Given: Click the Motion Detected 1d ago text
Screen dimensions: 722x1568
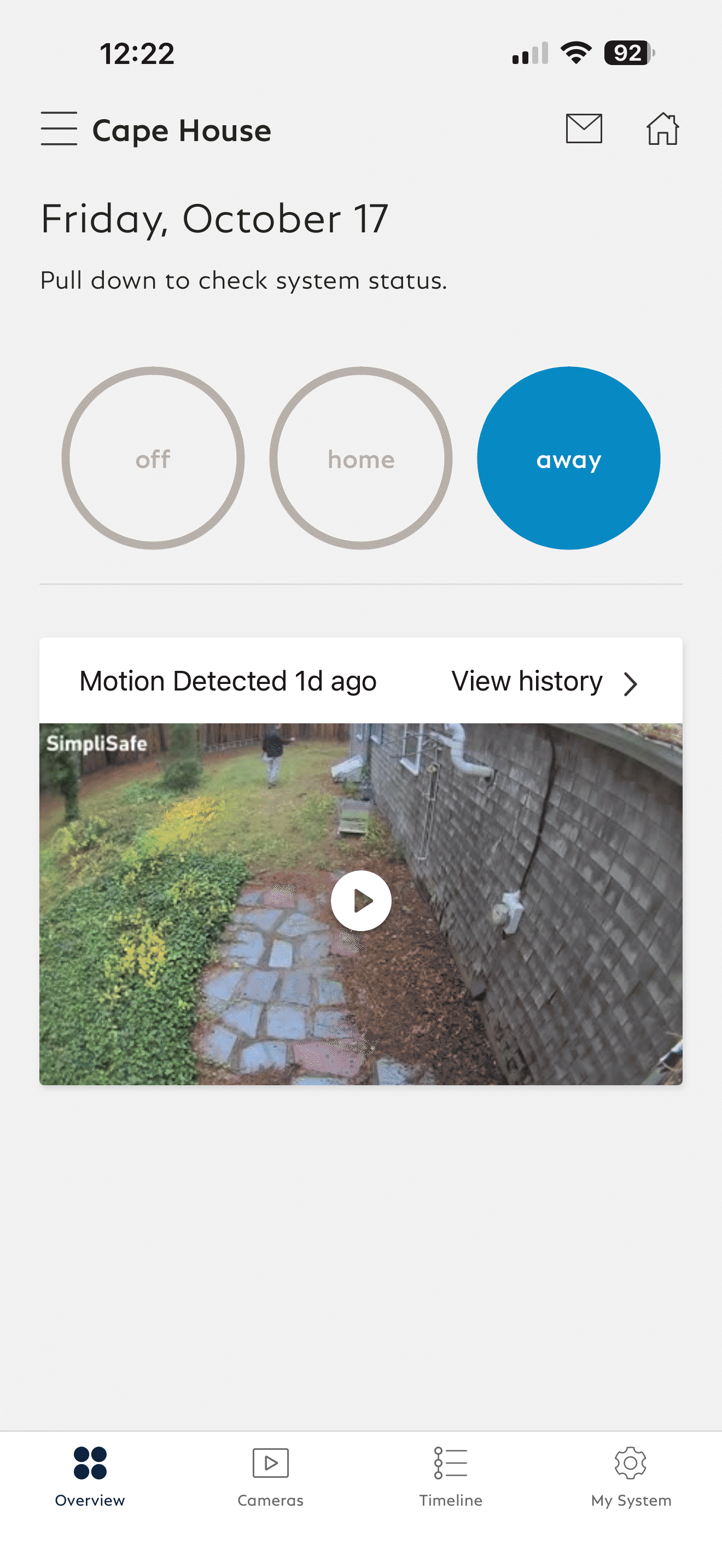Looking at the screenshot, I should coord(227,681).
